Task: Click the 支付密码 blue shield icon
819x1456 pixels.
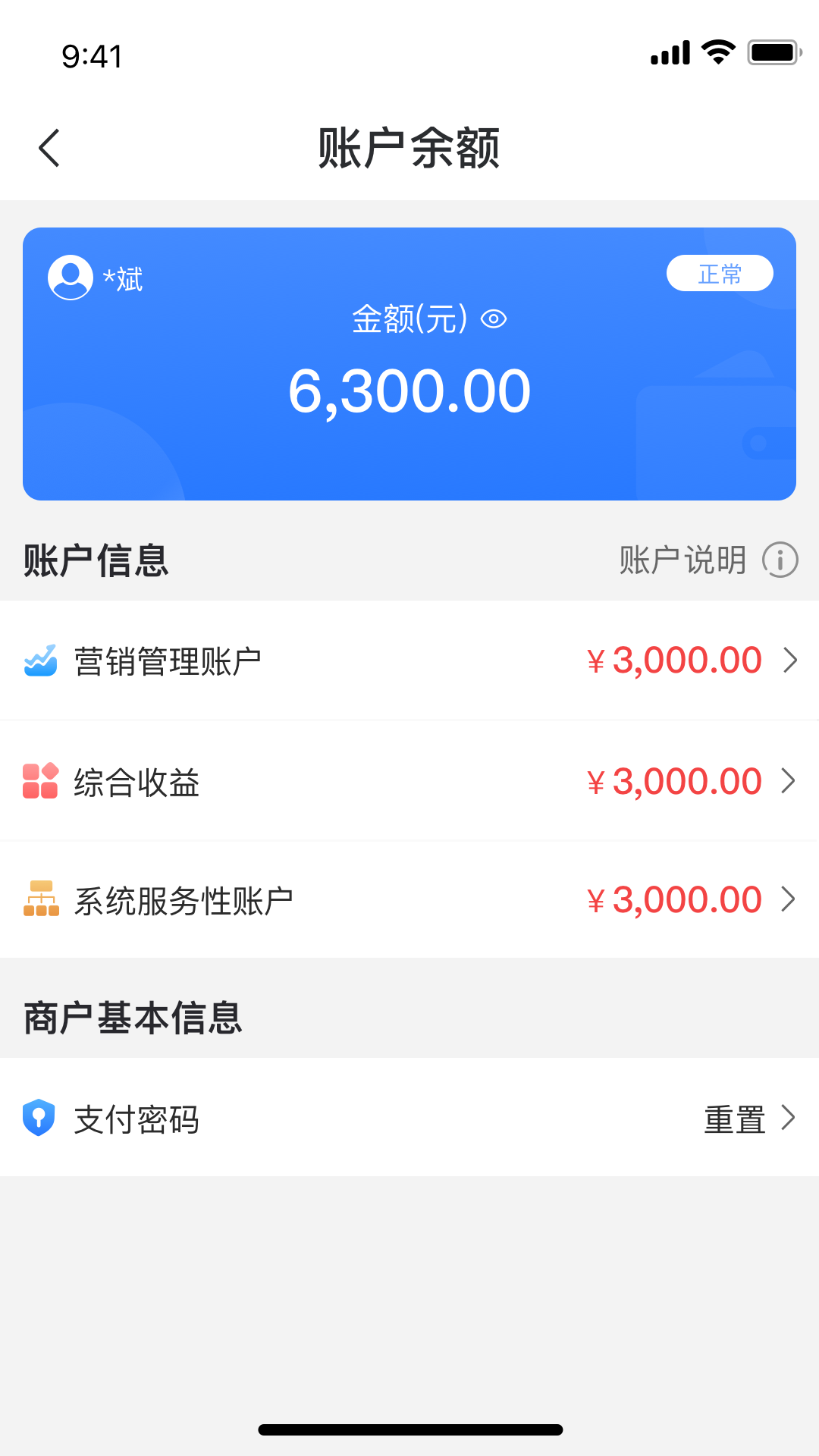Action: pyautogui.click(x=39, y=1118)
